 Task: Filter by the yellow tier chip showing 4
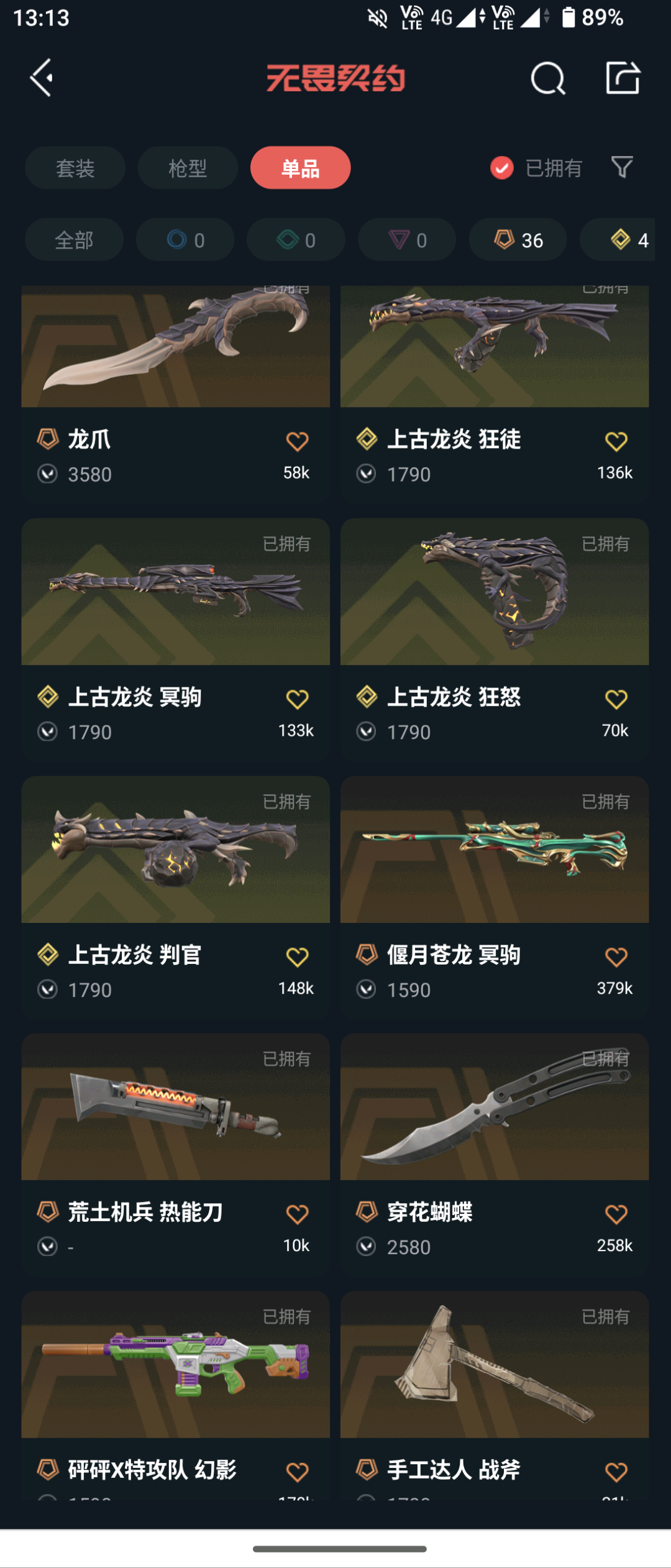628,240
